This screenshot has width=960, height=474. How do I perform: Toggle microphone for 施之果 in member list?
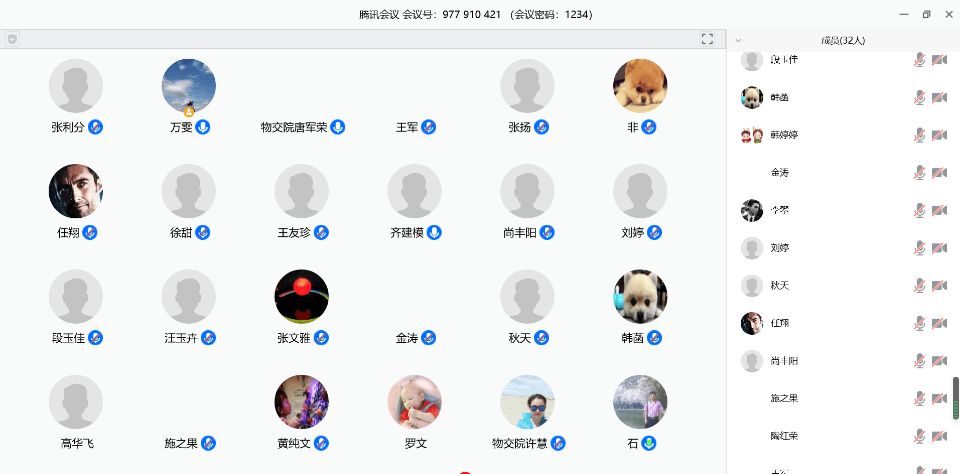(x=919, y=399)
